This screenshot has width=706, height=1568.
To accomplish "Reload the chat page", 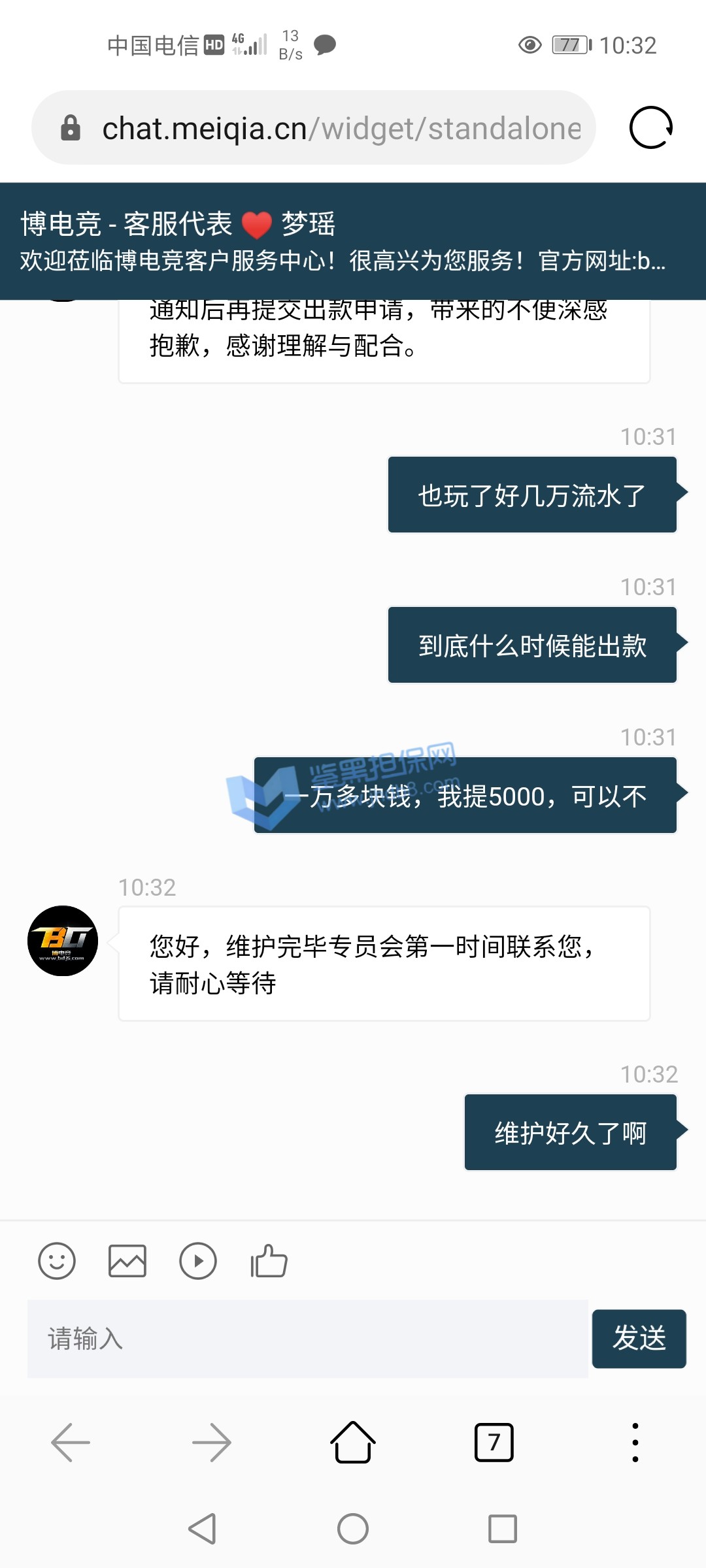I will (650, 128).
